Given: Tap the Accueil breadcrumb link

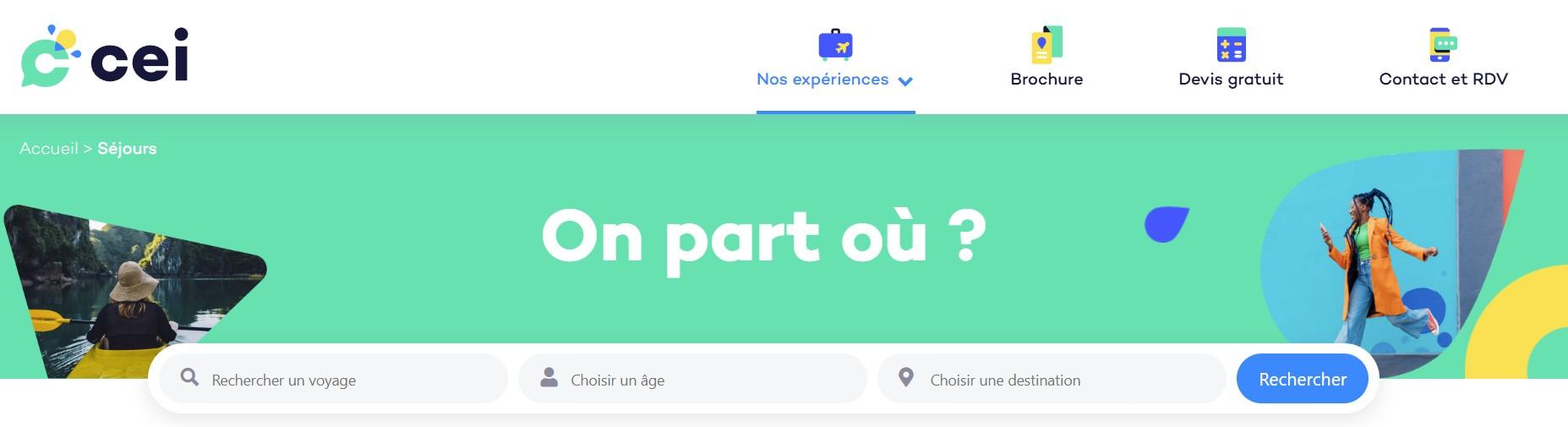Looking at the screenshot, I should (x=48, y=149).
